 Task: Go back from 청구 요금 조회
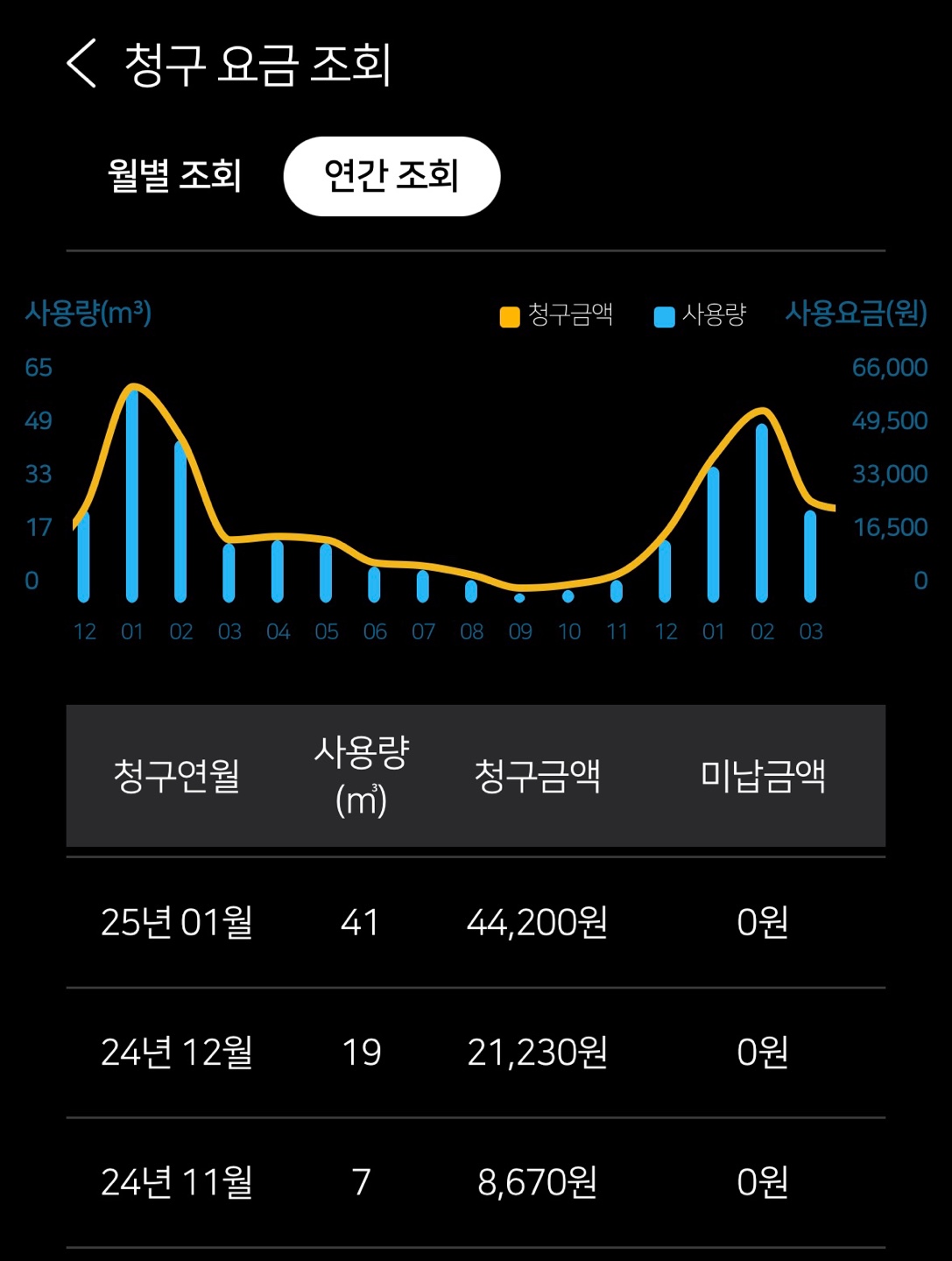[x=81, y=64]
